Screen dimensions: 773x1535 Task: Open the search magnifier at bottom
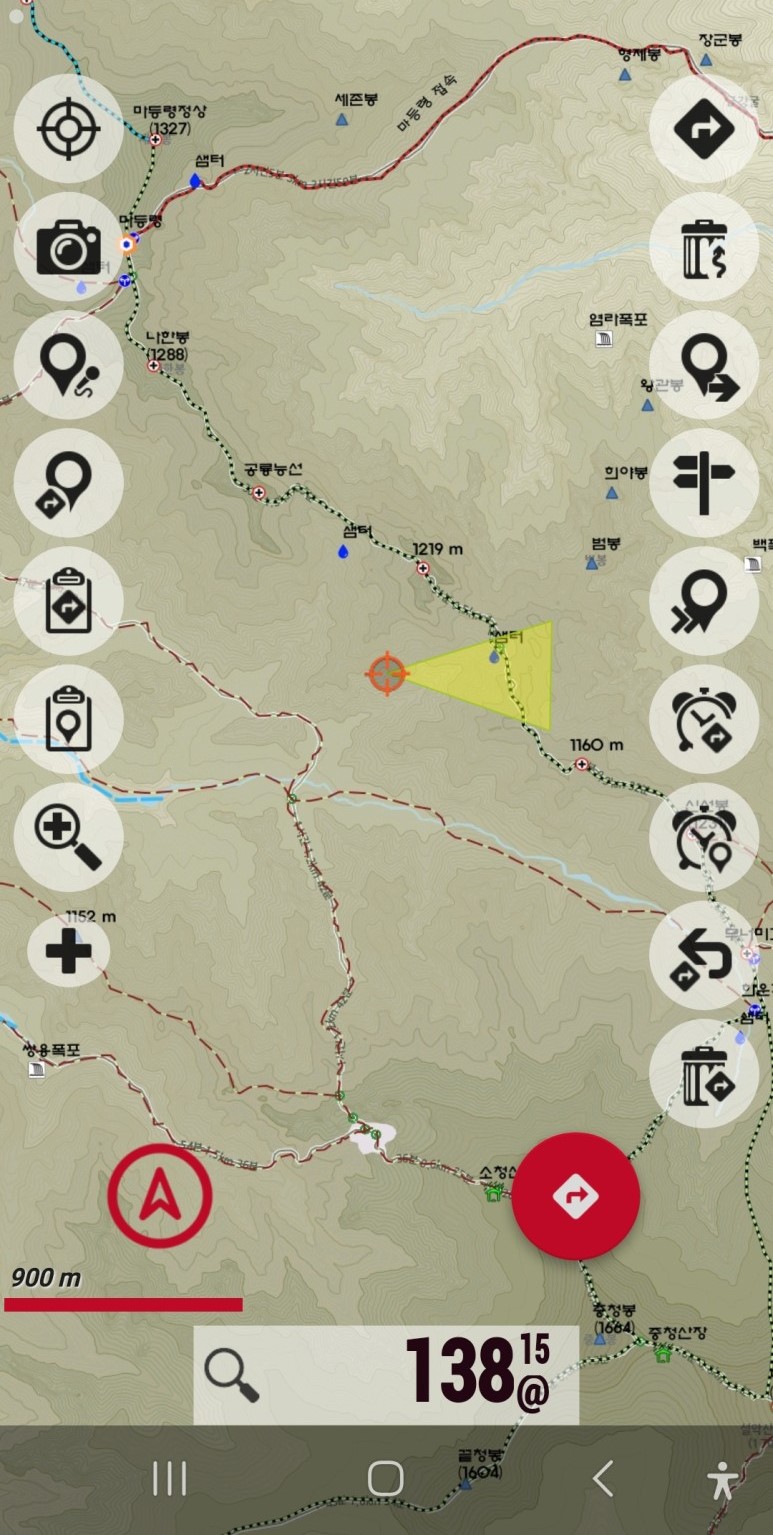tap(232, 1375)
